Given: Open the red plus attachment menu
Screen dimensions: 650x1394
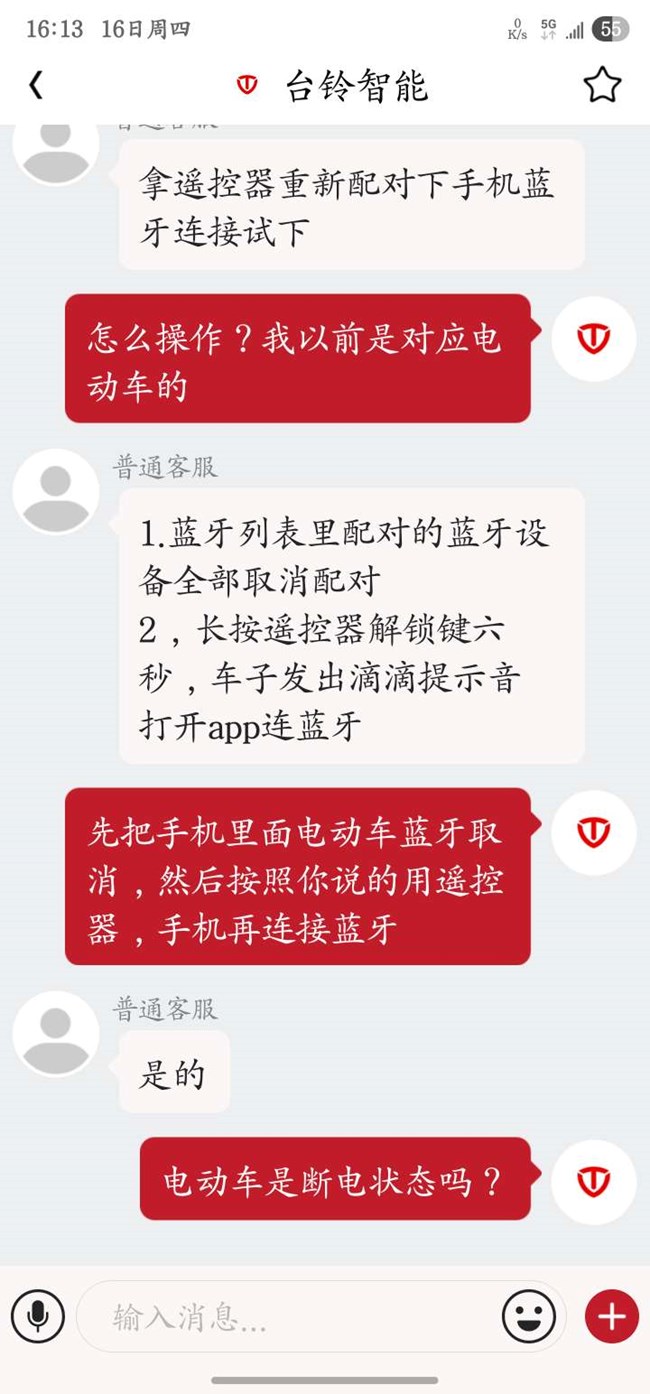Looking at the screenshot, I should (x=611, y=1316).
